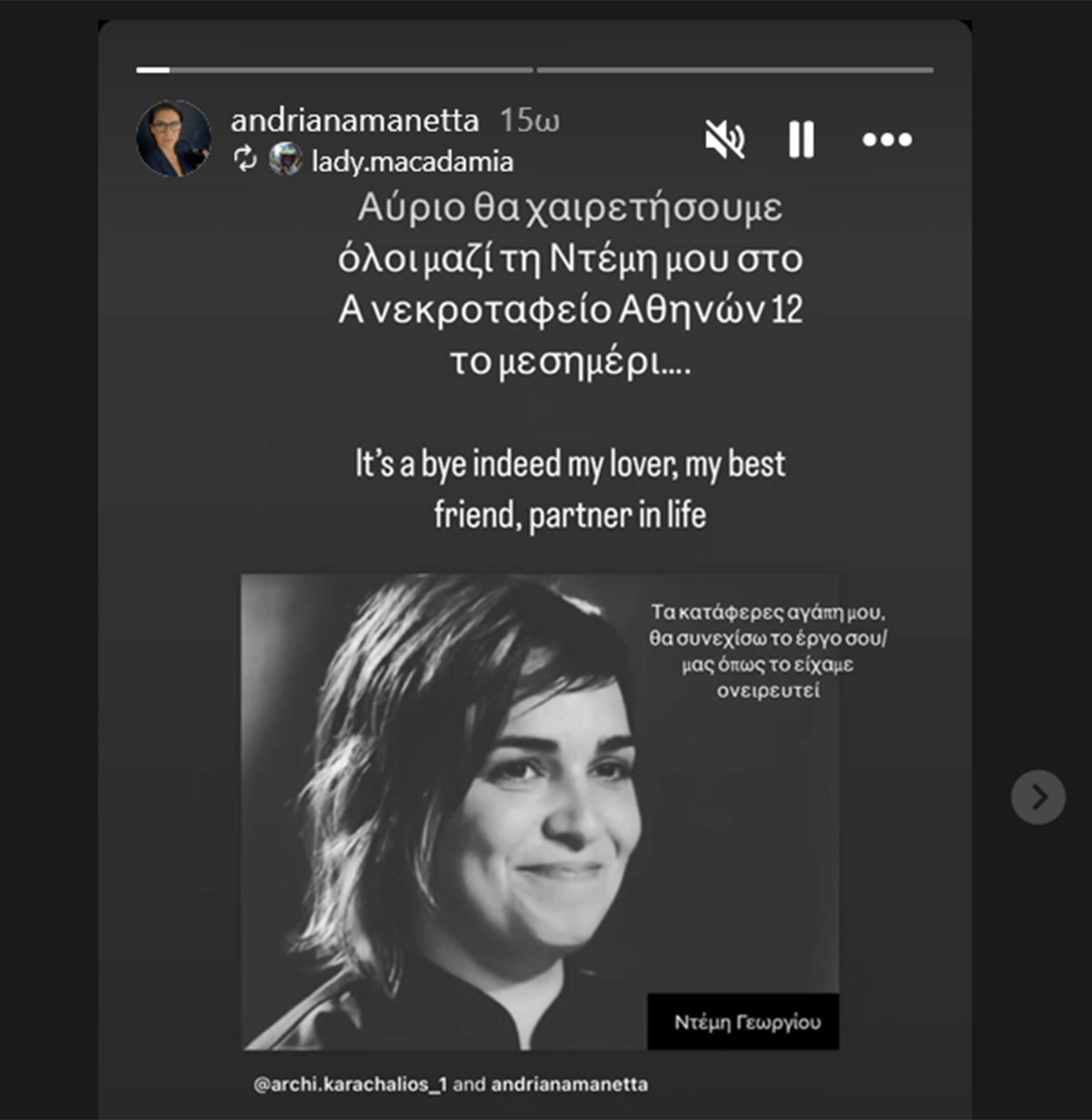
Task: Open the reshared post by archi.karachalios_1
Action: coord(539,811)
